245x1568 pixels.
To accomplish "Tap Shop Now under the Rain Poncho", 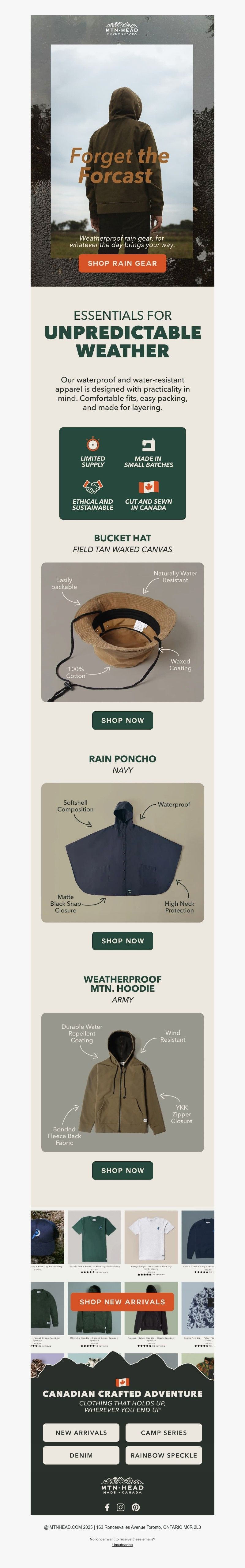I will point(123,940).
